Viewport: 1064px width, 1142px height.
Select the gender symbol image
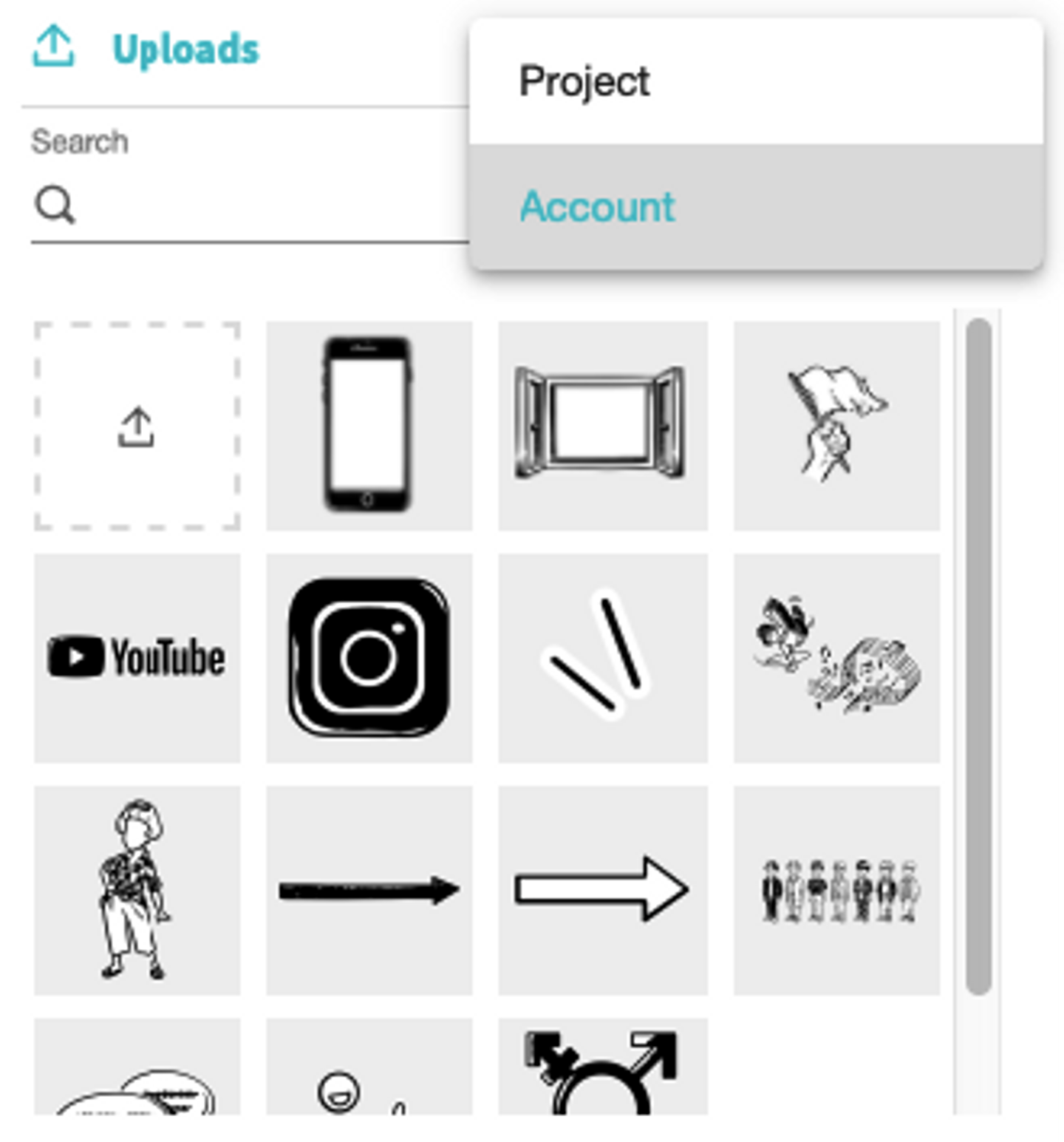602,1068
